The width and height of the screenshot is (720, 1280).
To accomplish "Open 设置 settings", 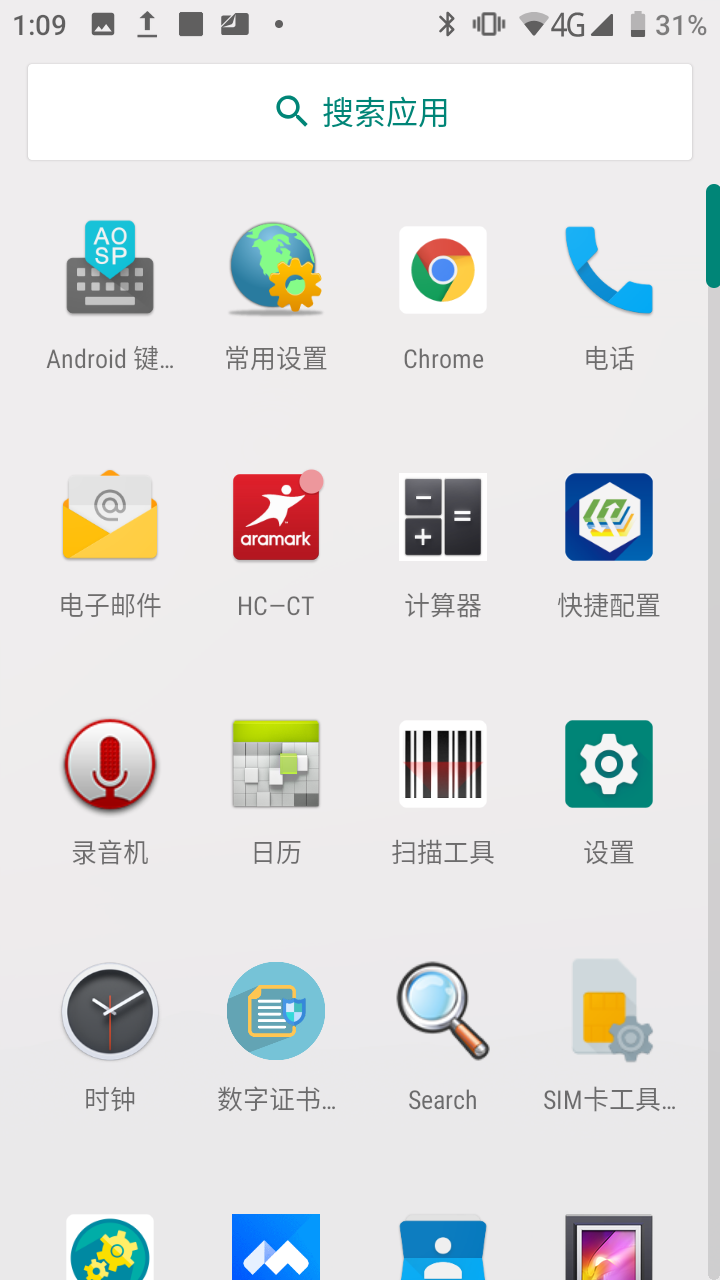I will (x=609, y=764).
